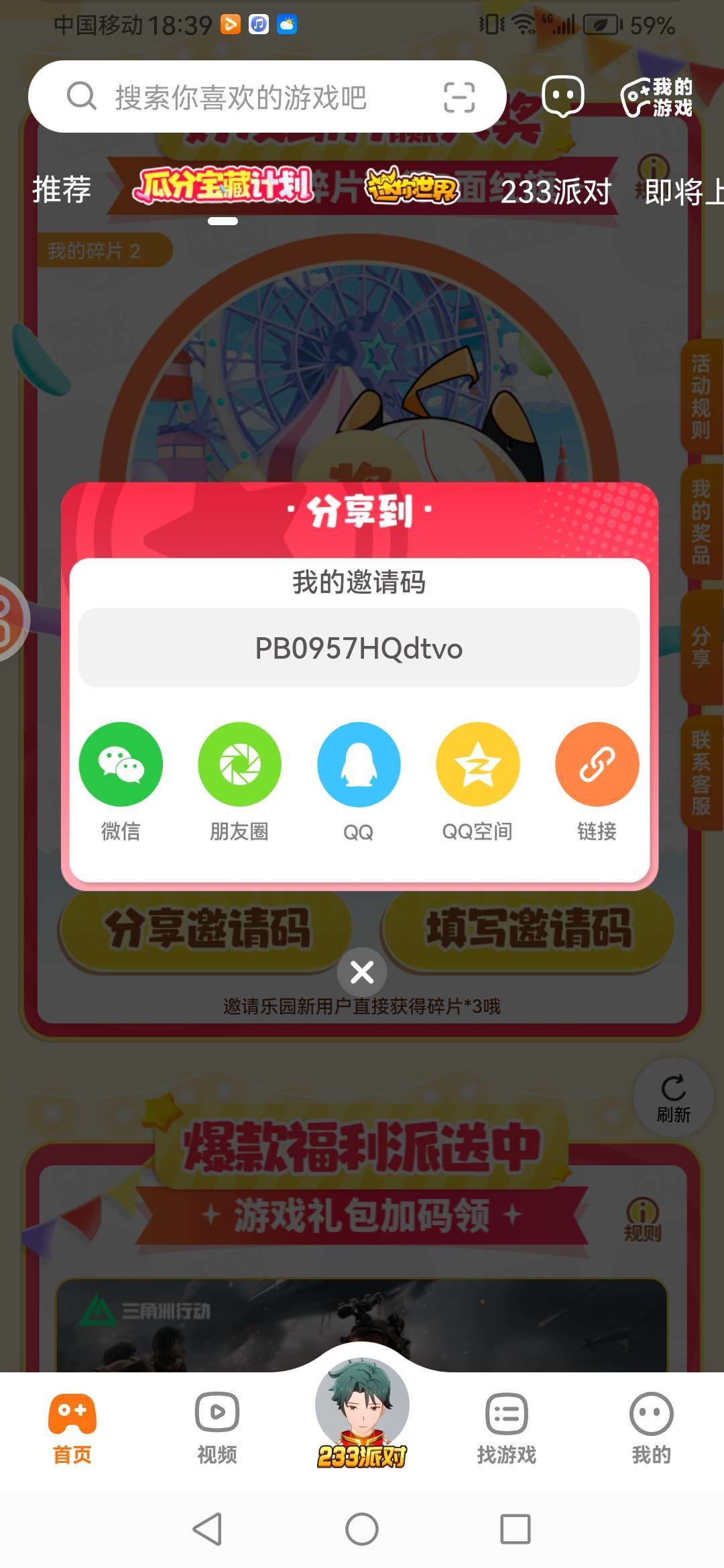Switch to the 推荐 tab
The width and height of the screenshot is (724, 1568).
pos(62,190)
